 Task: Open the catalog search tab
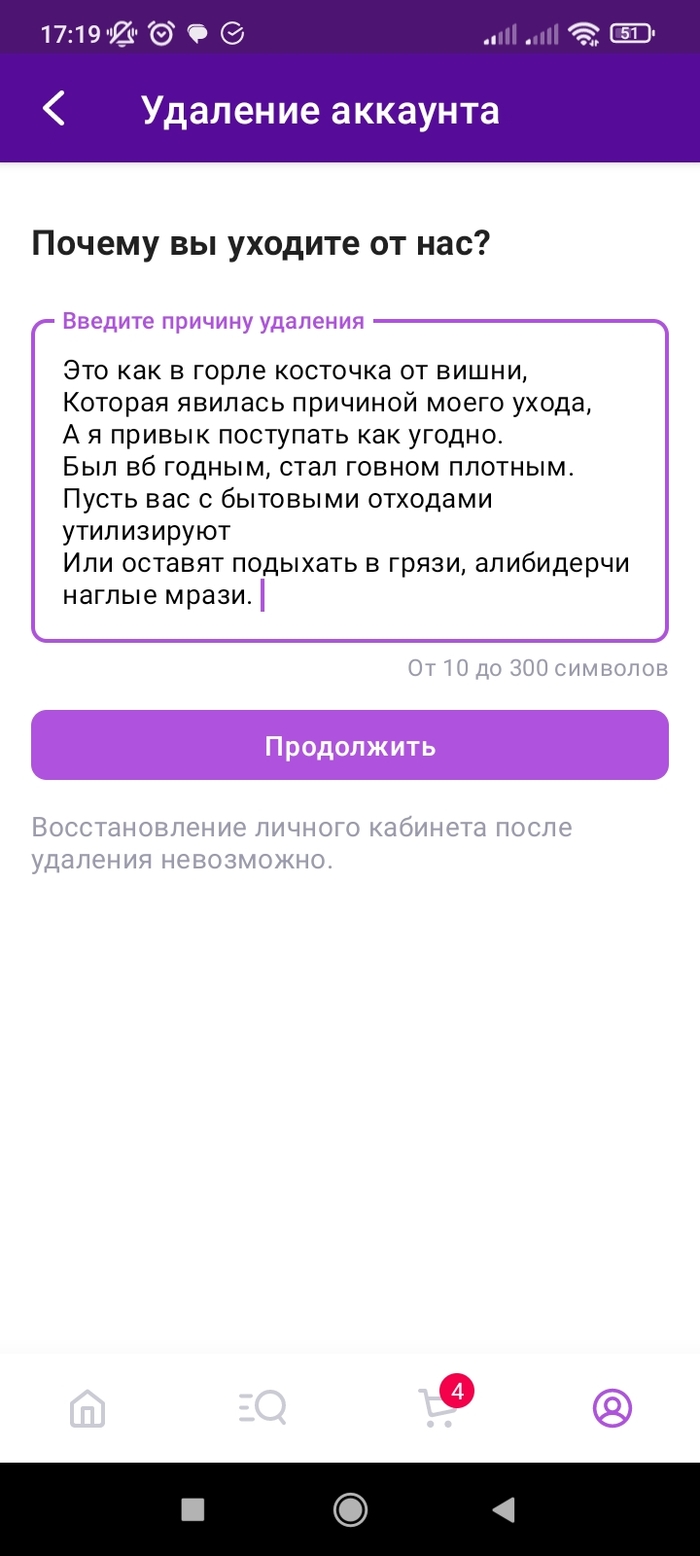tap(263, 1409)
